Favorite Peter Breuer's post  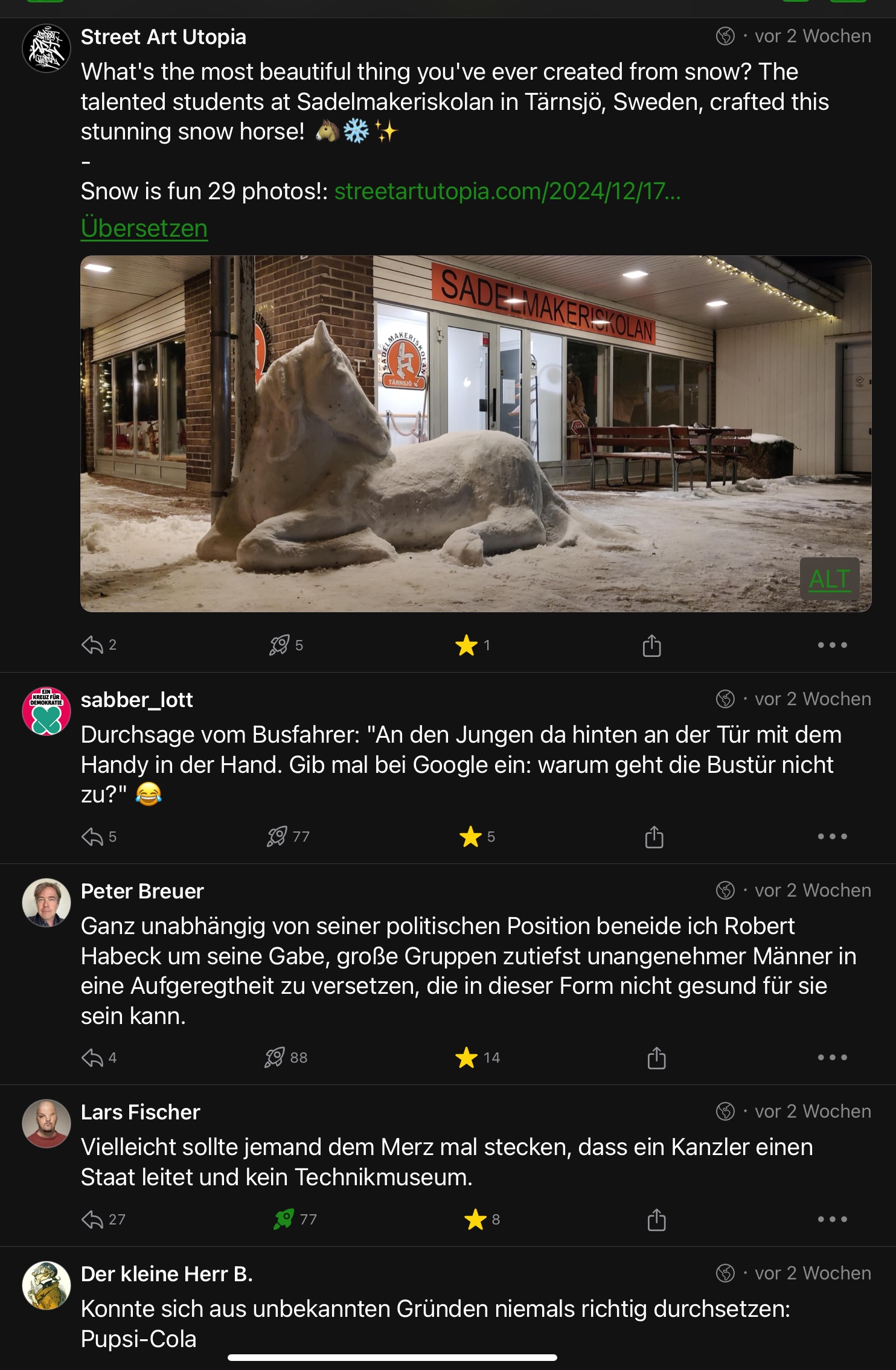[x=466, y=1058]
